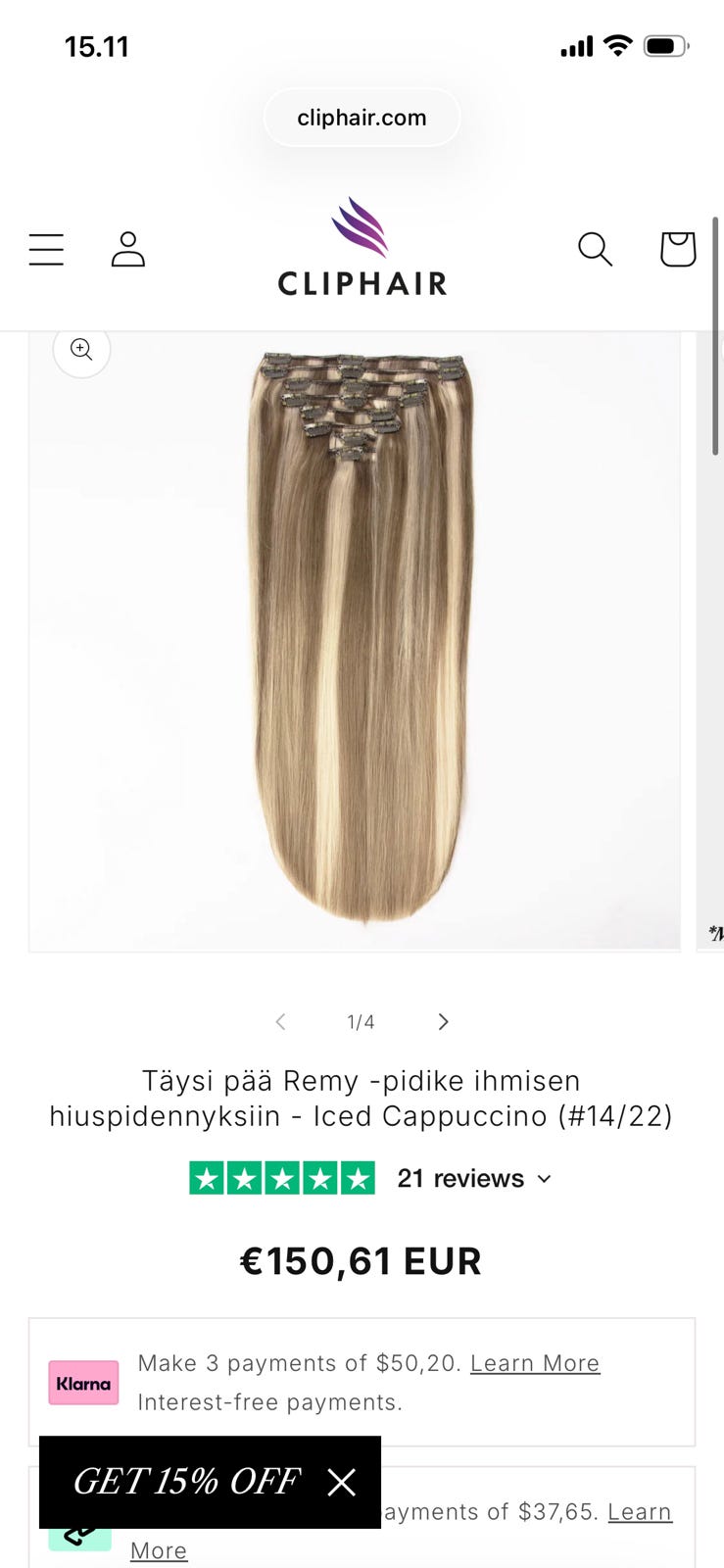Open the hamburger menu
This screenshot has width=724, height=1568.
point(46,250)
